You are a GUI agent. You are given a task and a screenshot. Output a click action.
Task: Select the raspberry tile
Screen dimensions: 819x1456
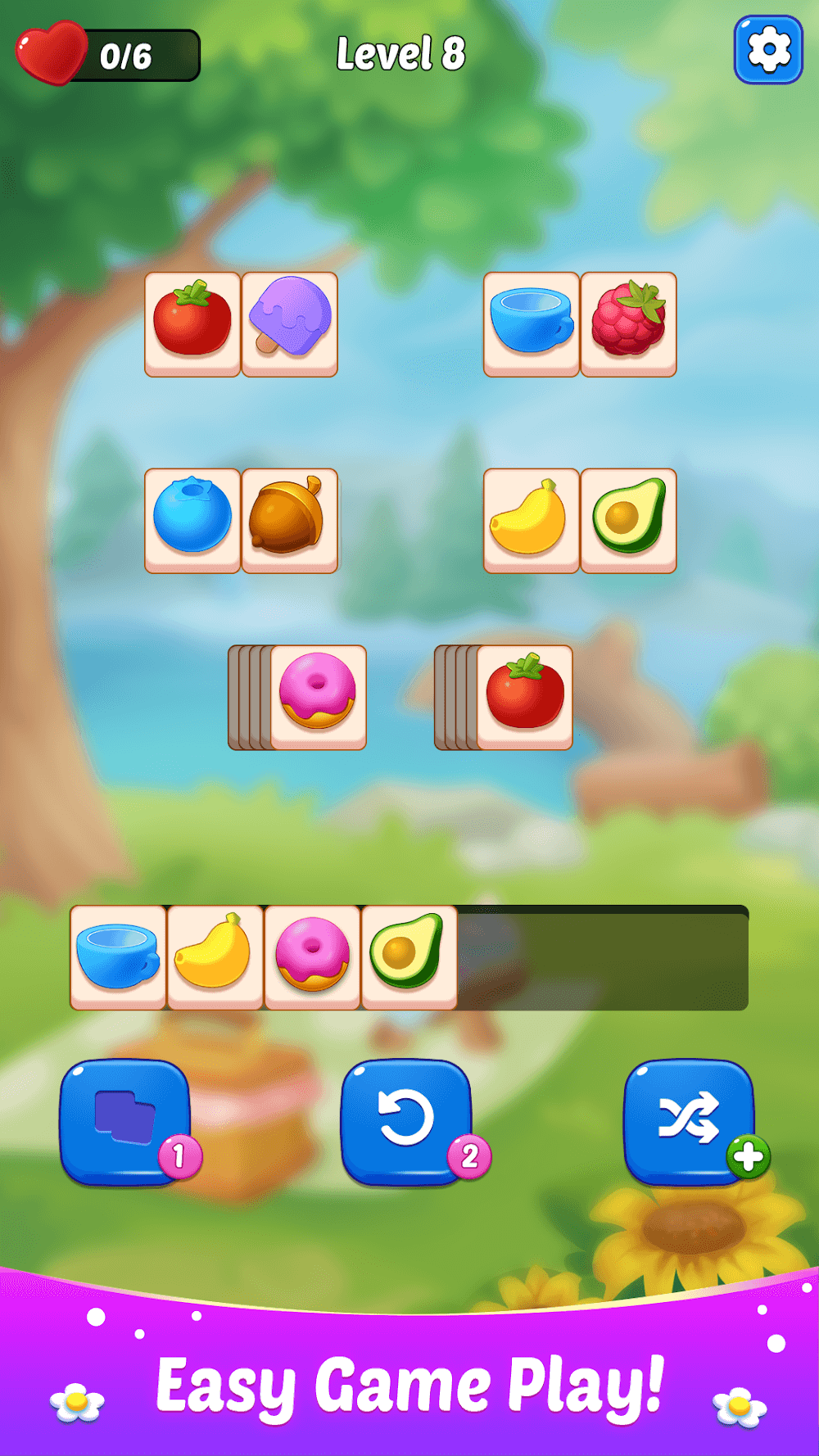click(628, 323)
